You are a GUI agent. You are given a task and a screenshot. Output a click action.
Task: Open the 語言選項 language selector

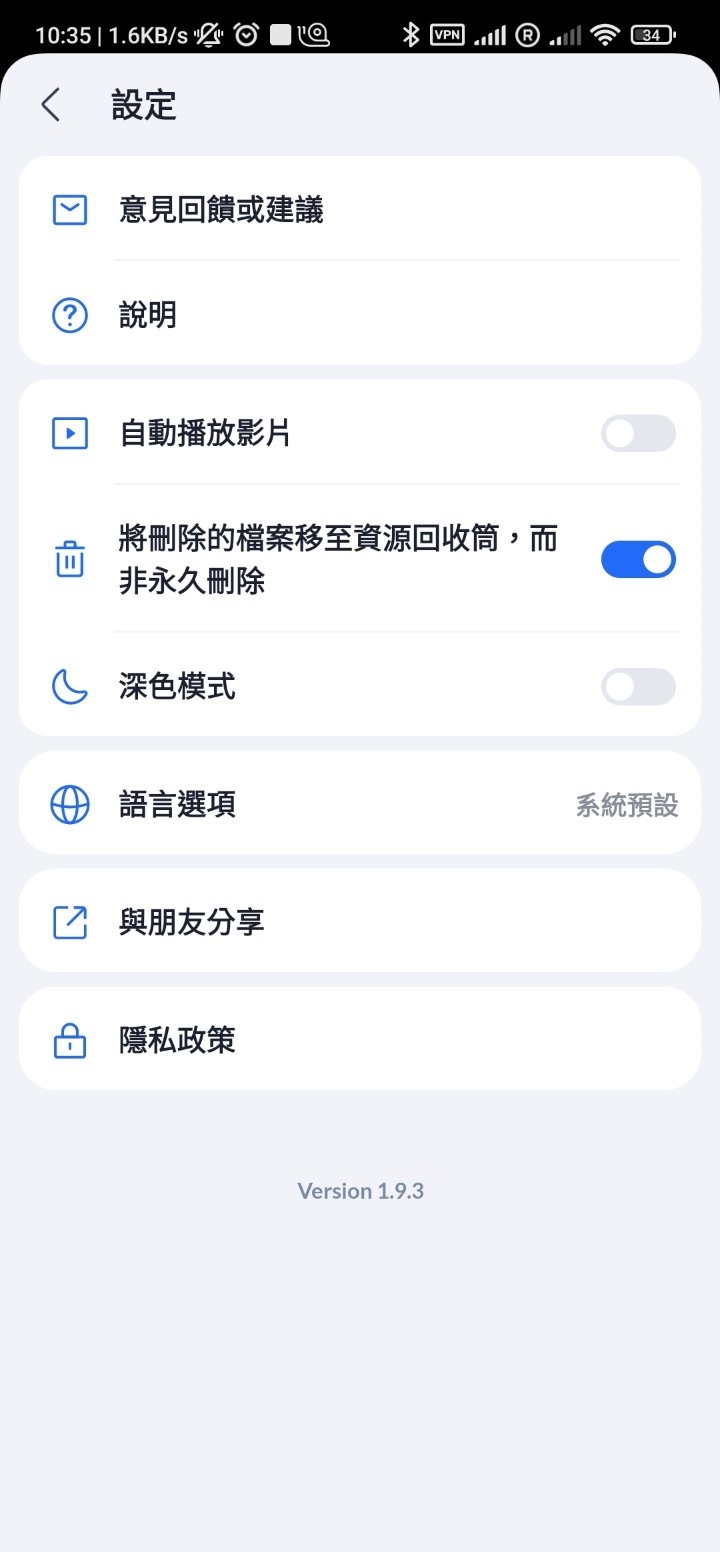pyautogui.click(x=360, y=804)
